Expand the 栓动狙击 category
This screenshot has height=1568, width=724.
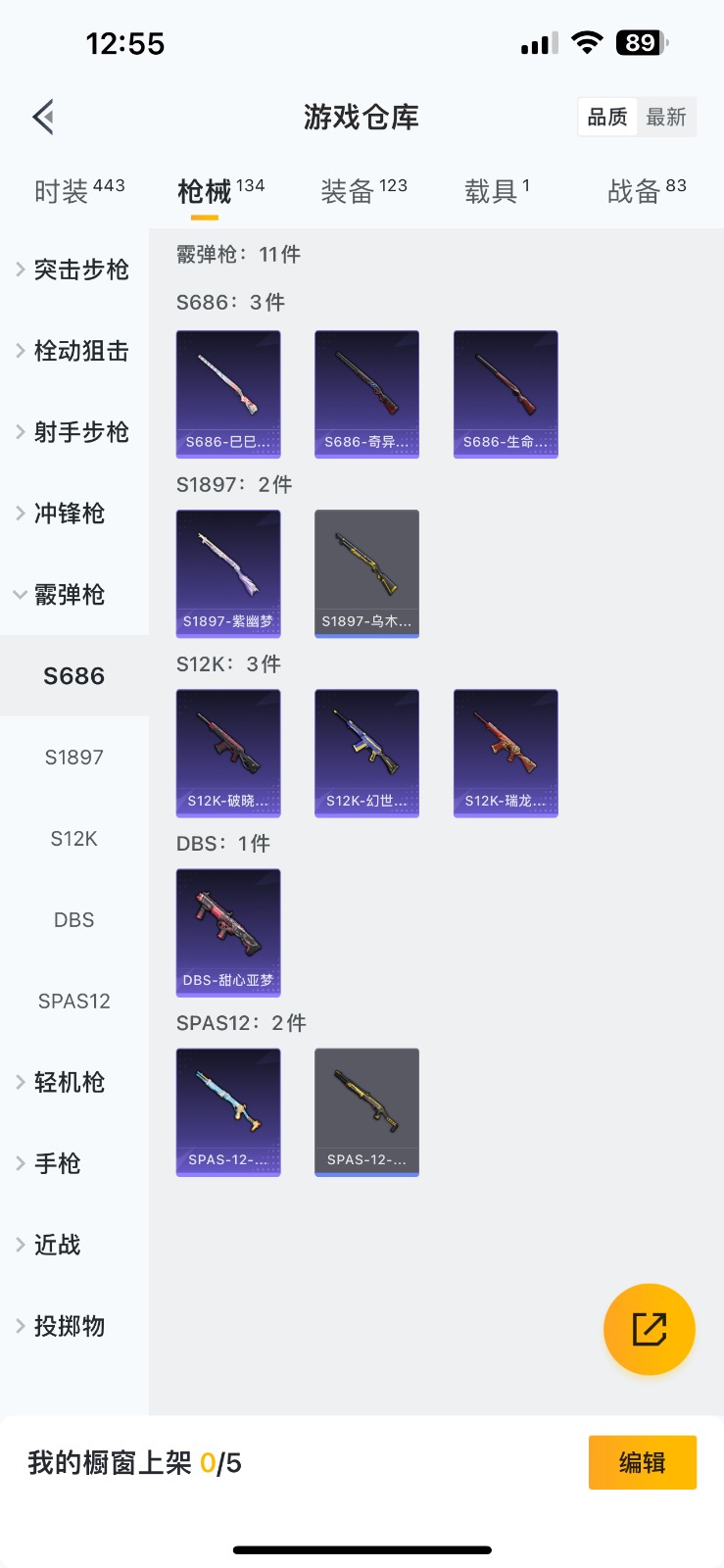coord(74,351)
